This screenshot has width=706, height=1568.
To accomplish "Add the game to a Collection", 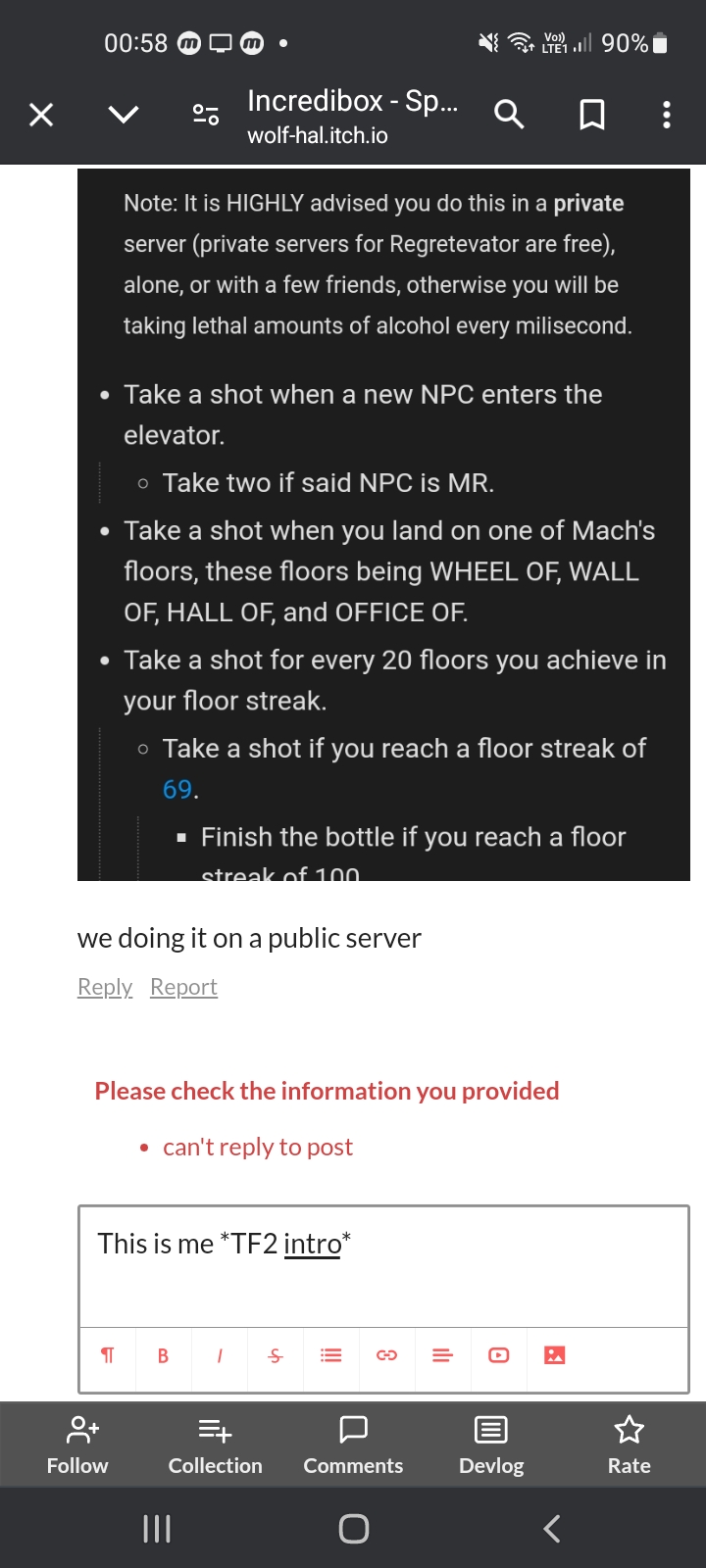I will (x=215, y=1445).
